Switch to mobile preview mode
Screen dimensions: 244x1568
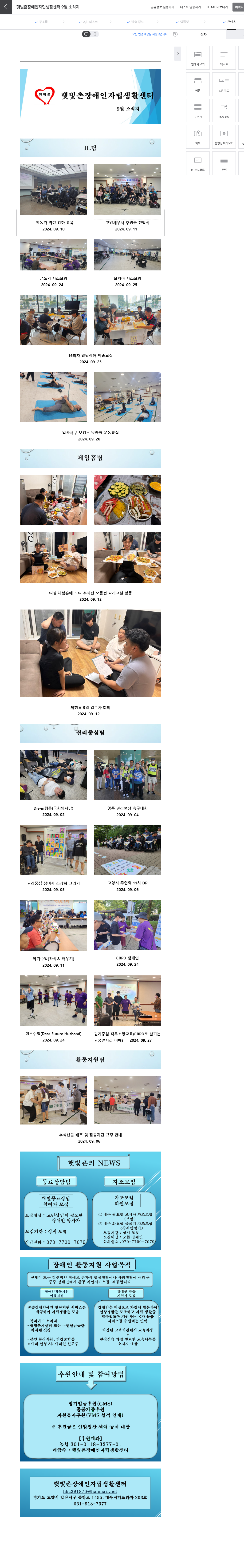click(95, 34)
